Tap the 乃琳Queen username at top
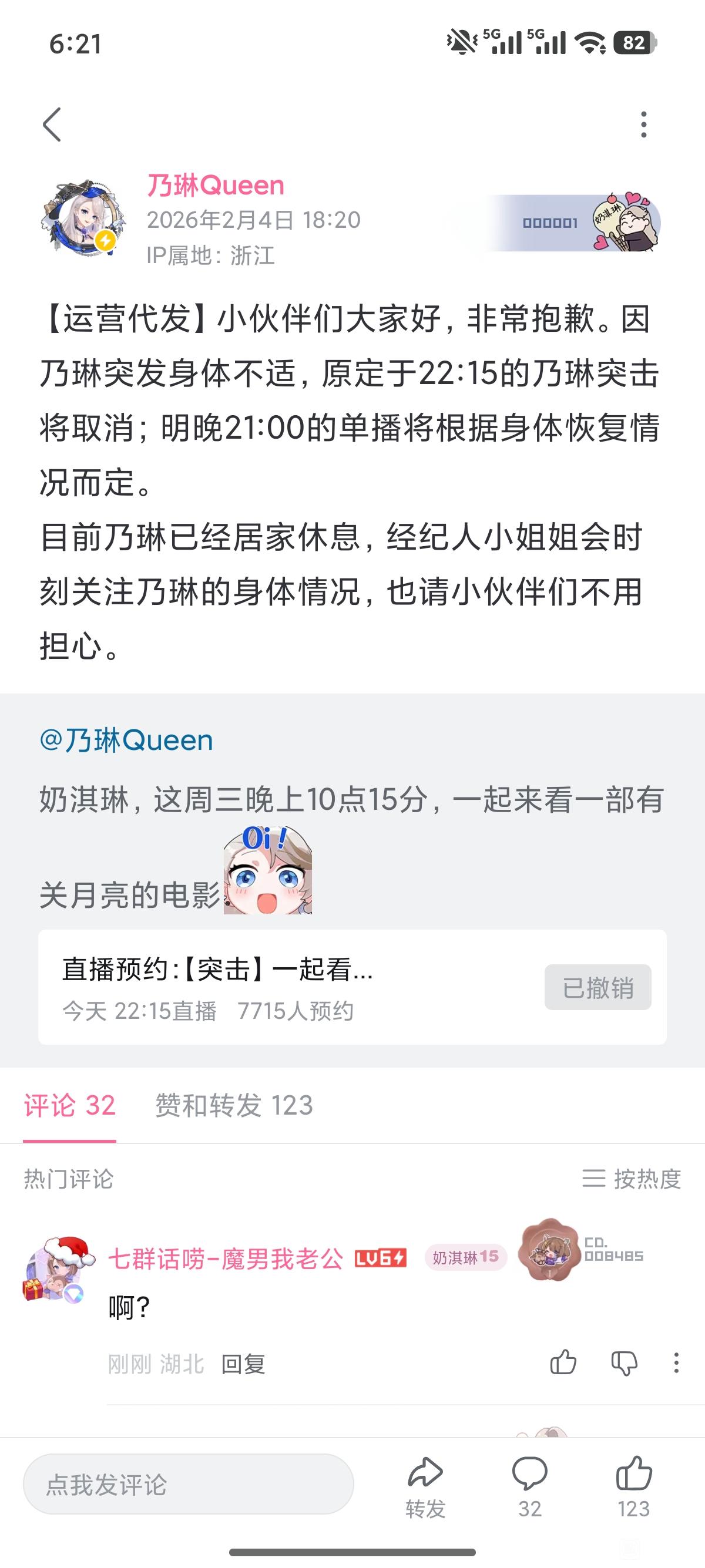The height and width of the screenshot is (1568, 705). [216, 185]
